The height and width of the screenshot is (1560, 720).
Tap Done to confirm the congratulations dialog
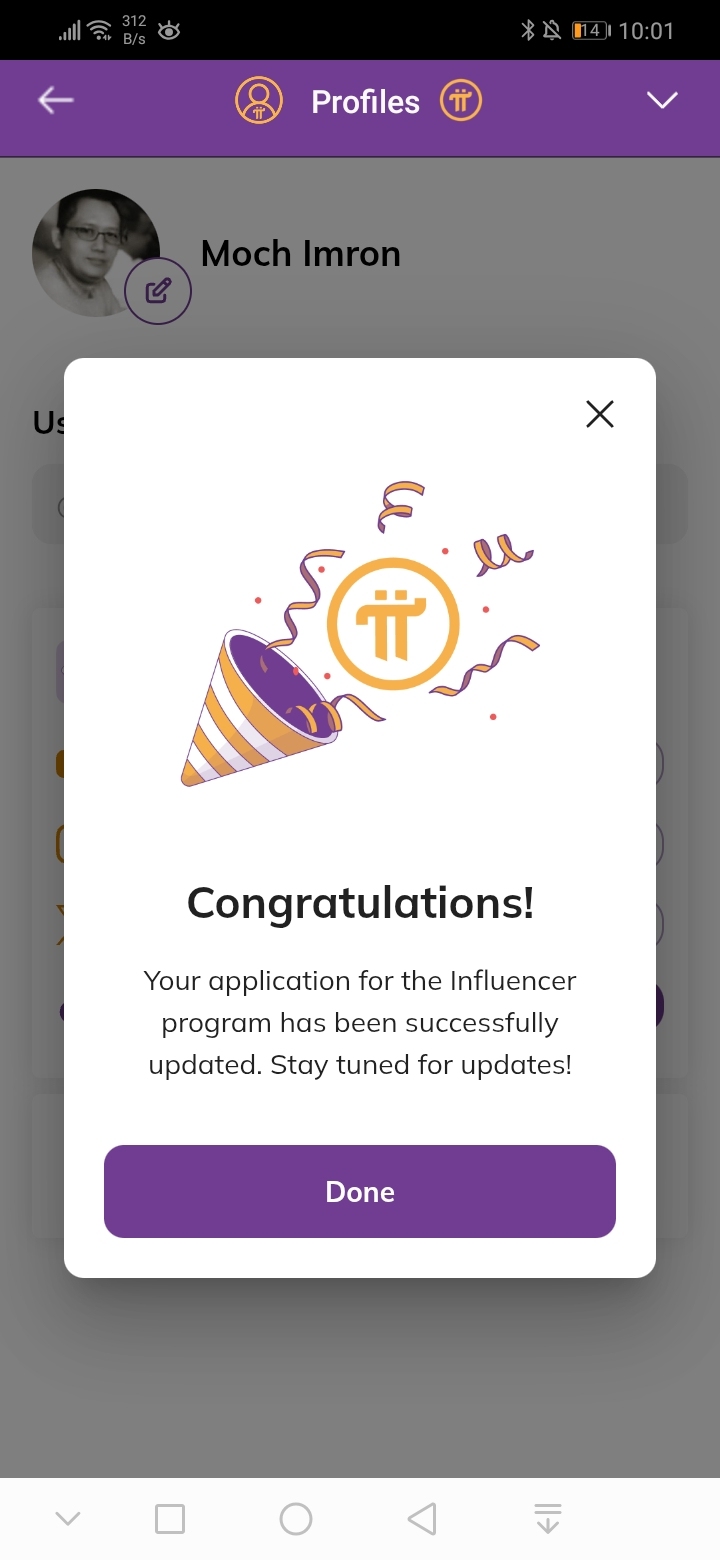click(360, 1191)
